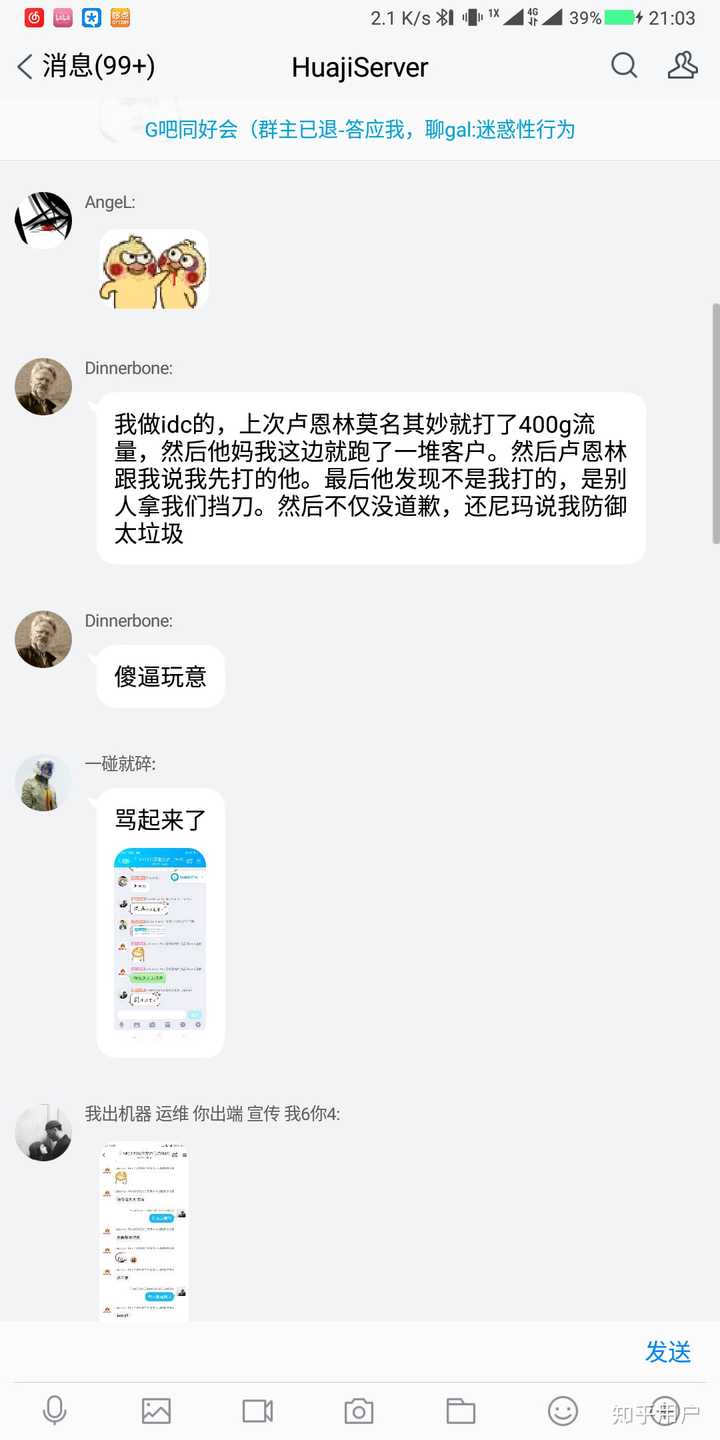720x1440 pixels.
Task: Open the screenshot image sent by 一碰就碎
Action: (160, 940)
